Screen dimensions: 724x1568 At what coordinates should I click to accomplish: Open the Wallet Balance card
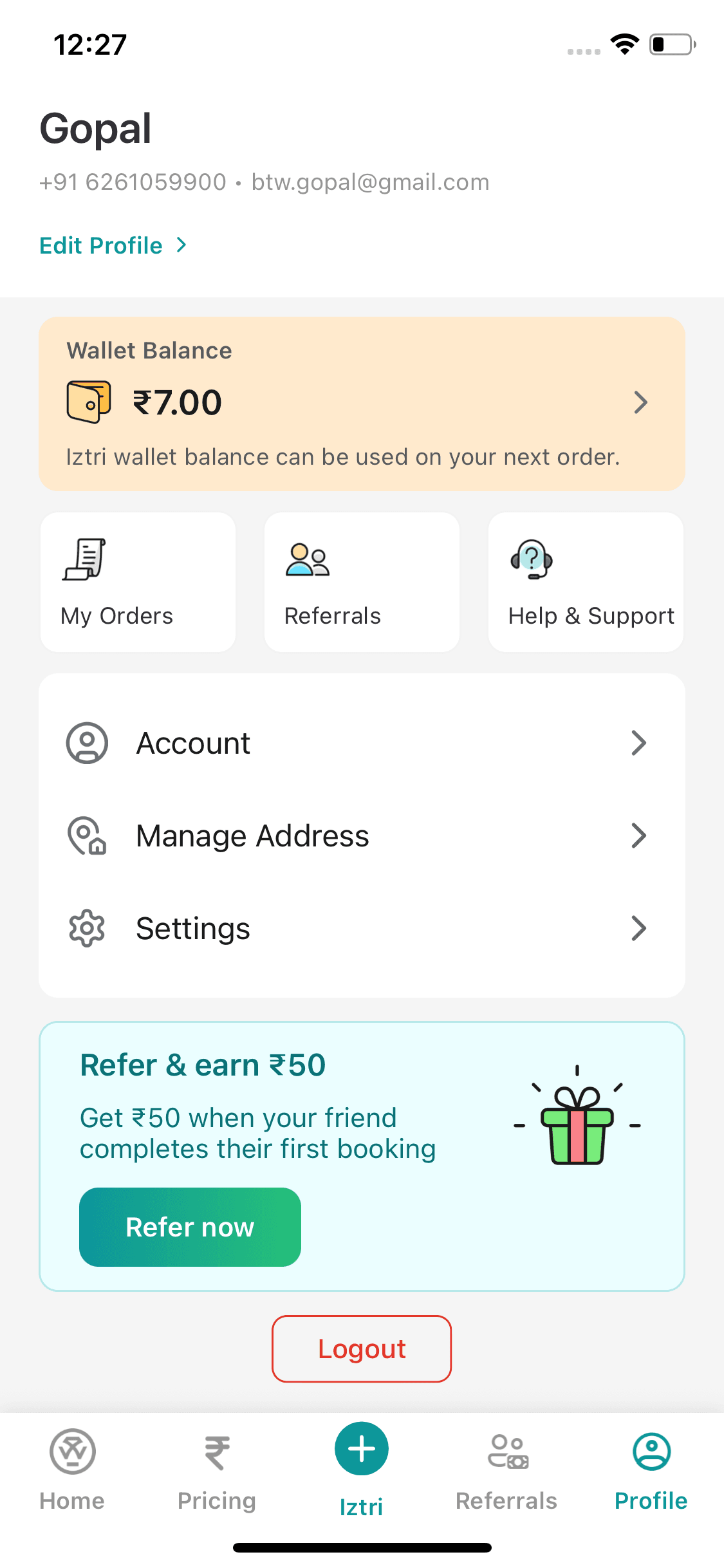(x=362, y=404)
